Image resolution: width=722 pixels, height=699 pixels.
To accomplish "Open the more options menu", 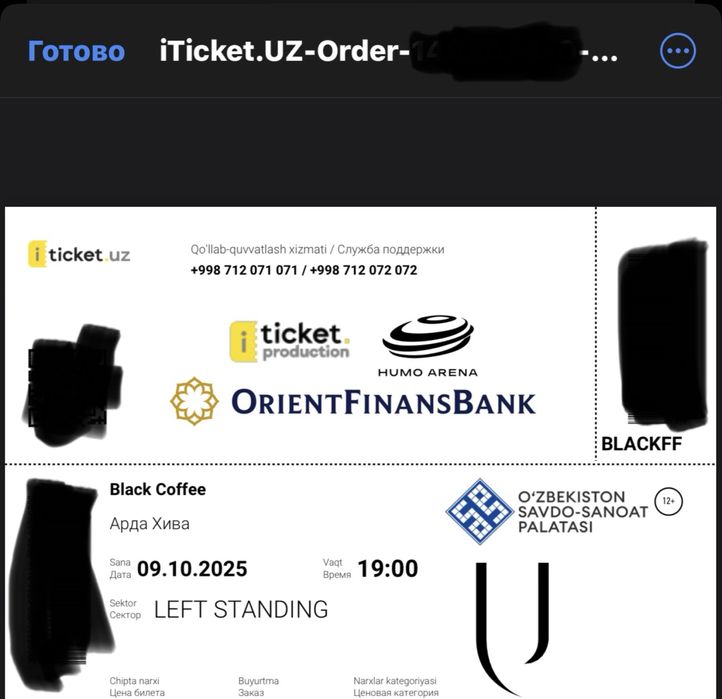I will (677, 51).
